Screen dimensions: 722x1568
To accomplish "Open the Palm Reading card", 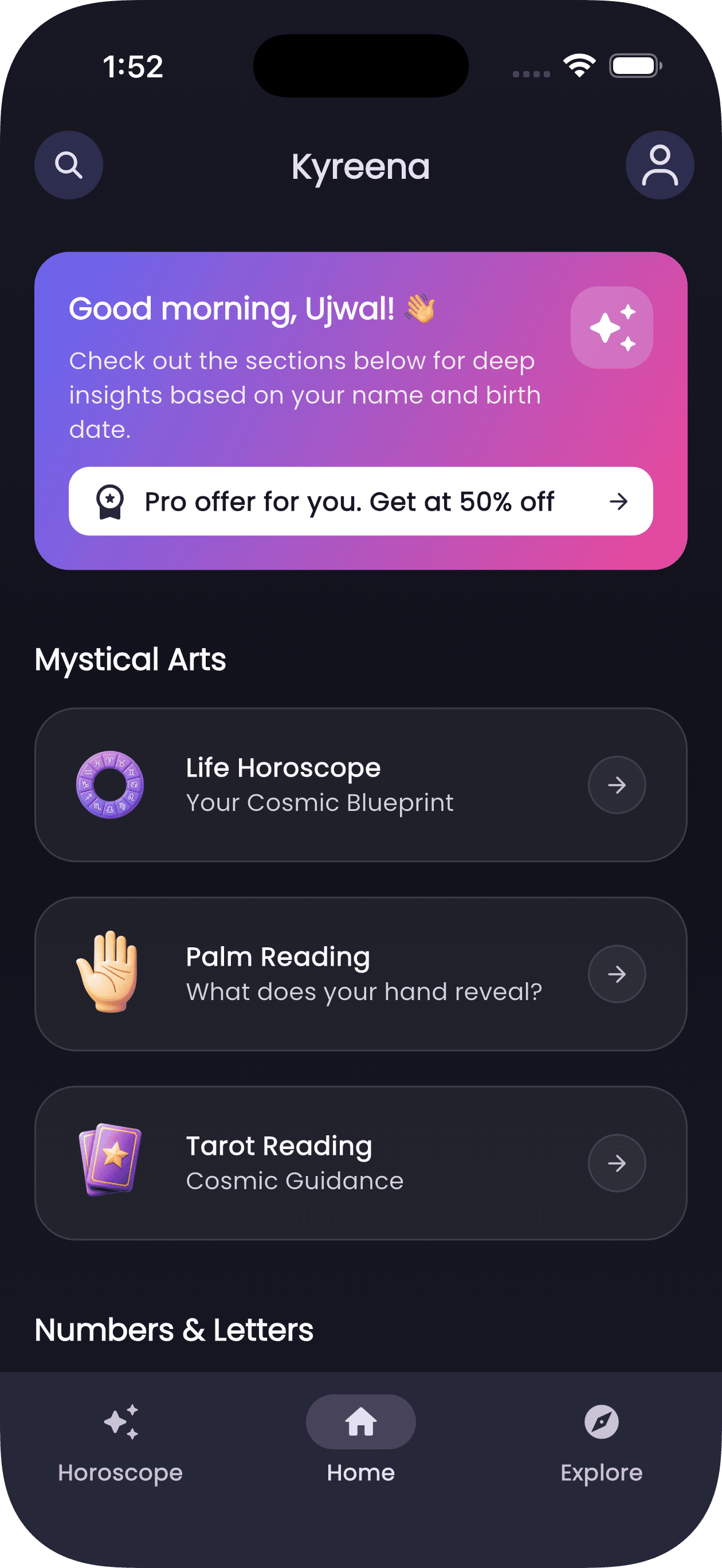I will point(360,974).
